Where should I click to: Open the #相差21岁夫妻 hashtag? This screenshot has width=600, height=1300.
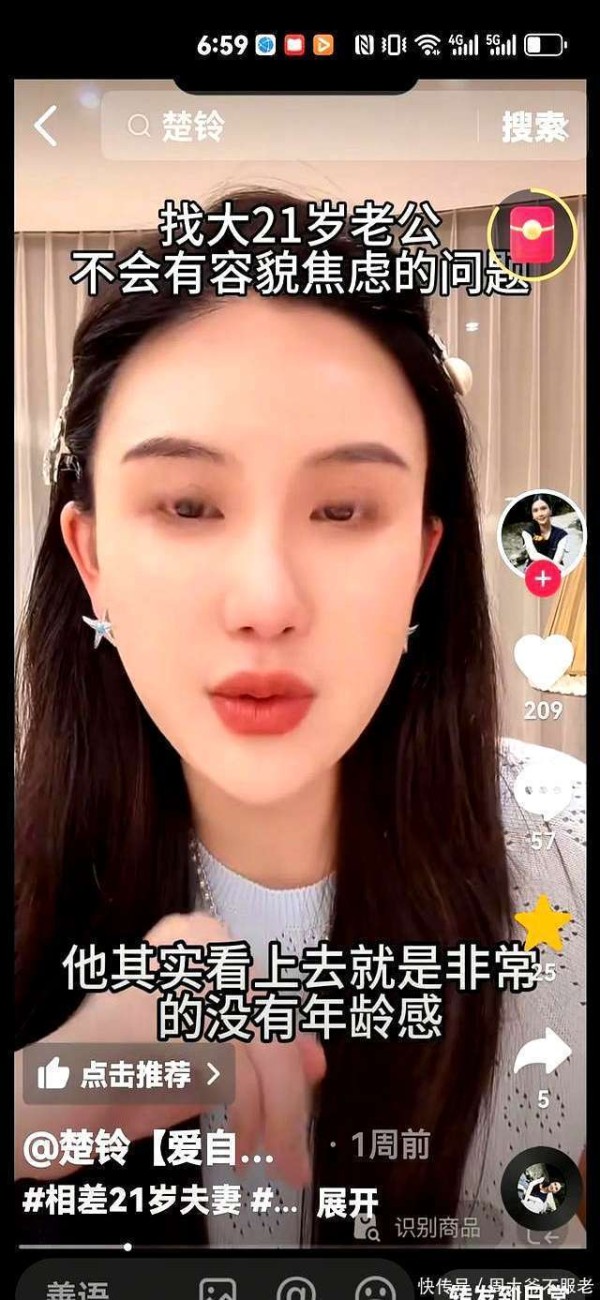coord(131,1202)
